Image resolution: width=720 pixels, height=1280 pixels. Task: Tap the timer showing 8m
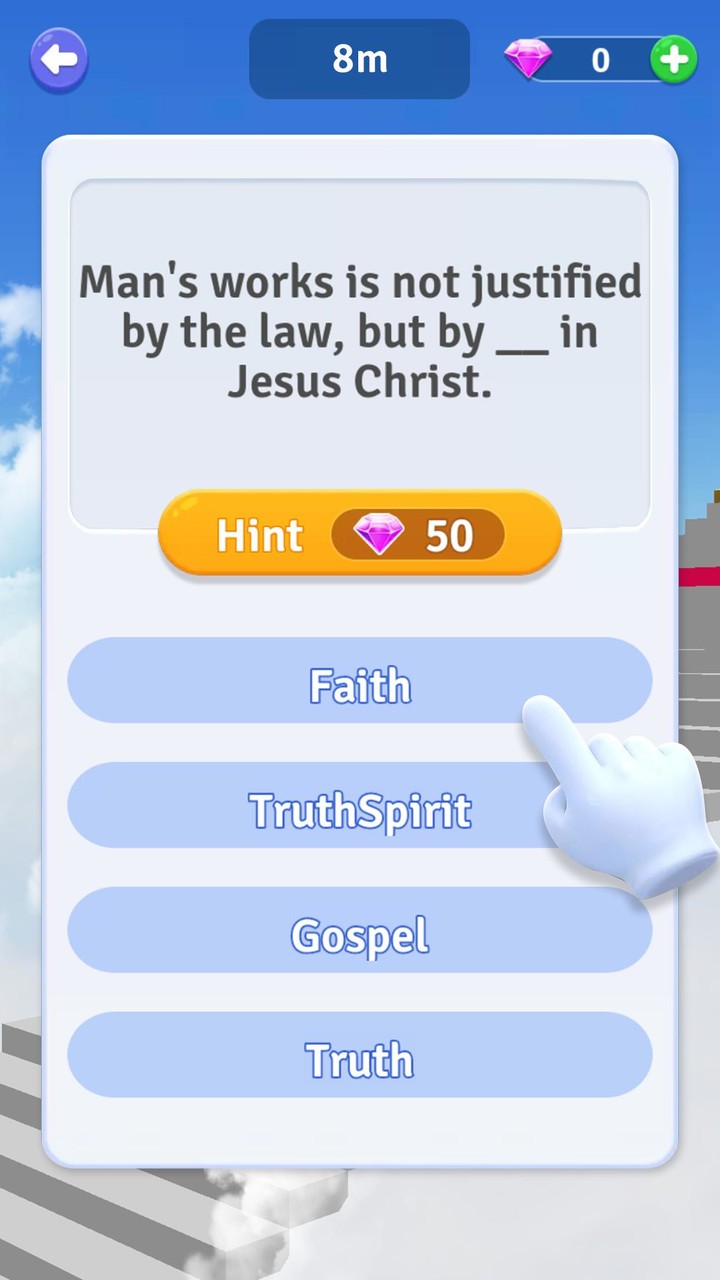pyautogui.click(x=360, y=59)
